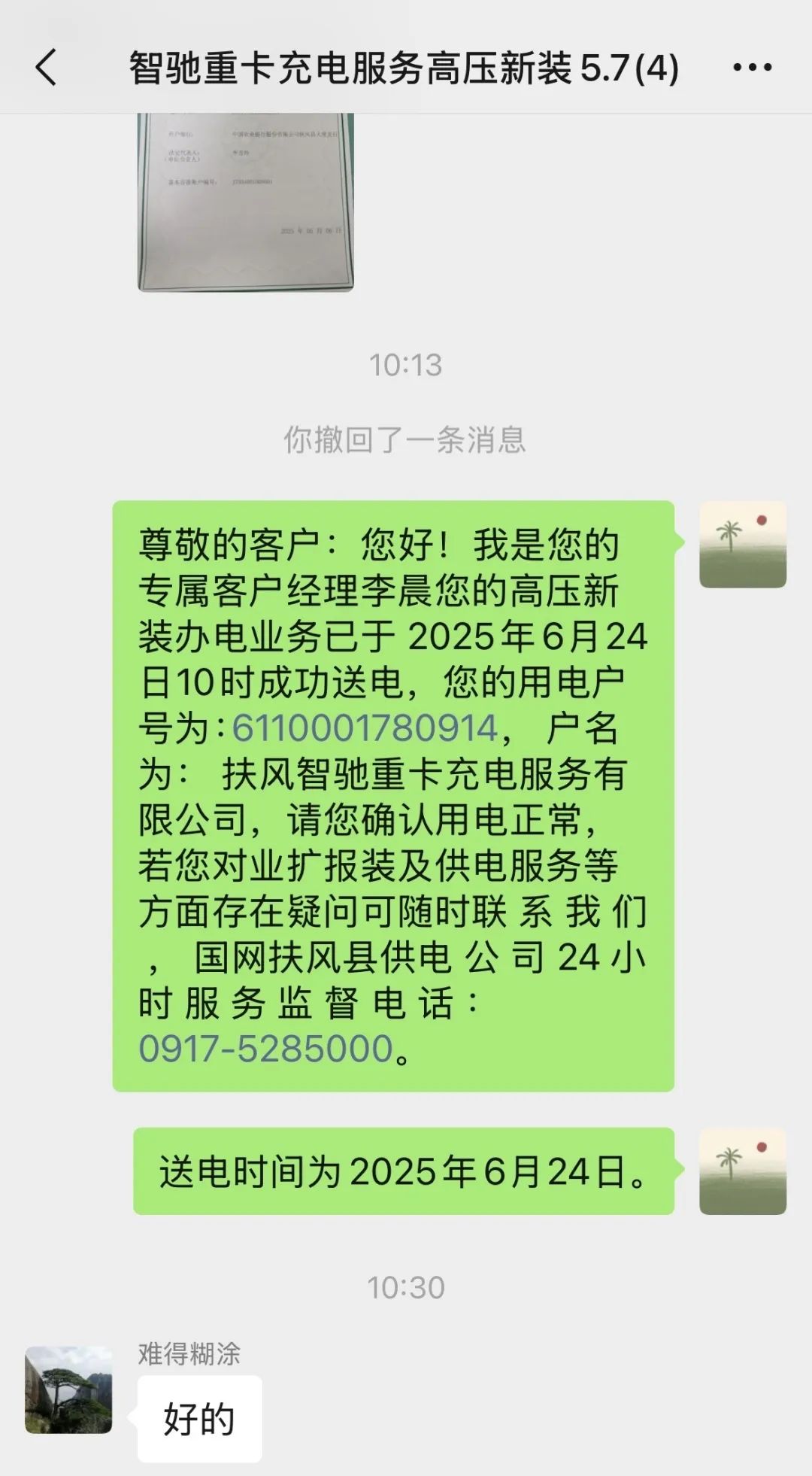Open 难得糊涂's profile avatar
Screen dimensions: 812x1476
68,1389
